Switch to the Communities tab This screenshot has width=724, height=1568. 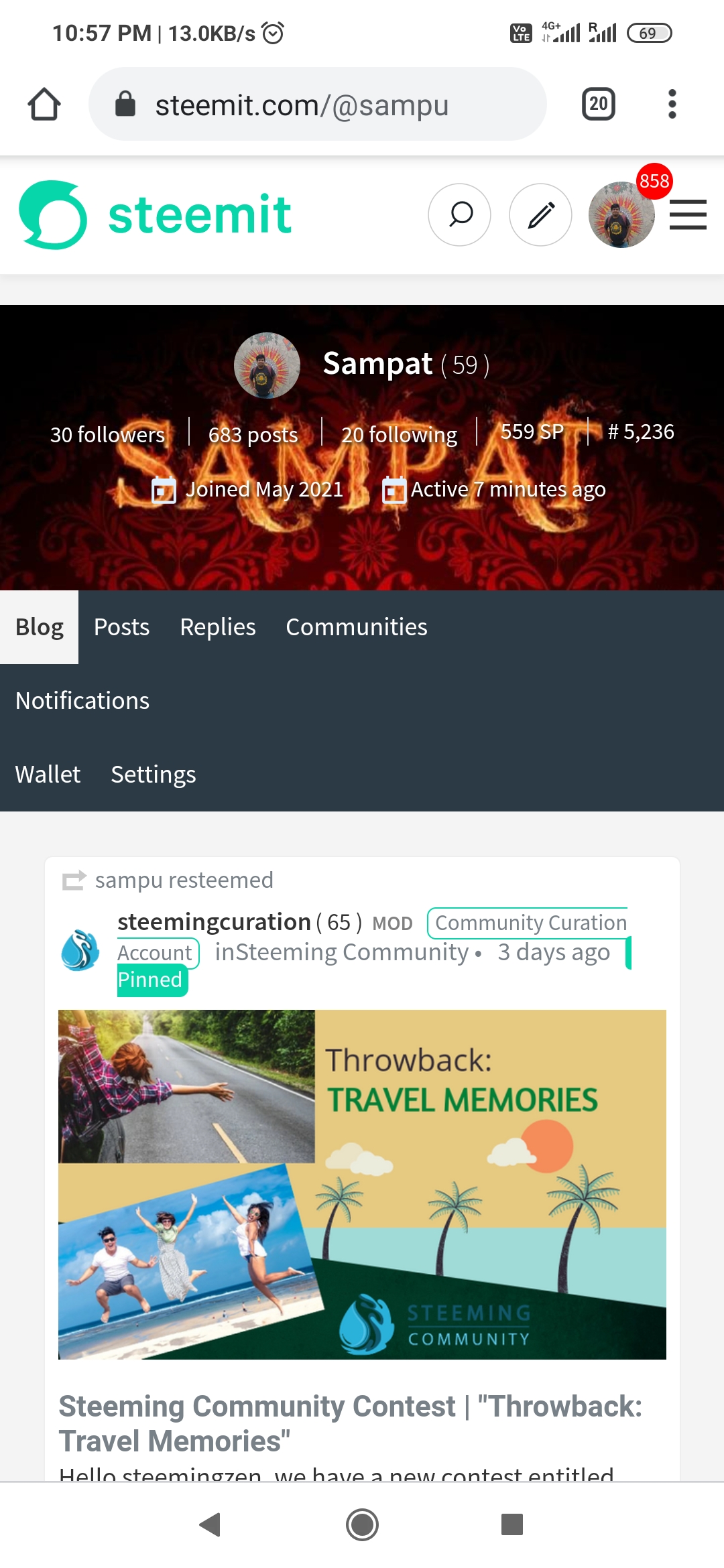click(x=356, y=627)
